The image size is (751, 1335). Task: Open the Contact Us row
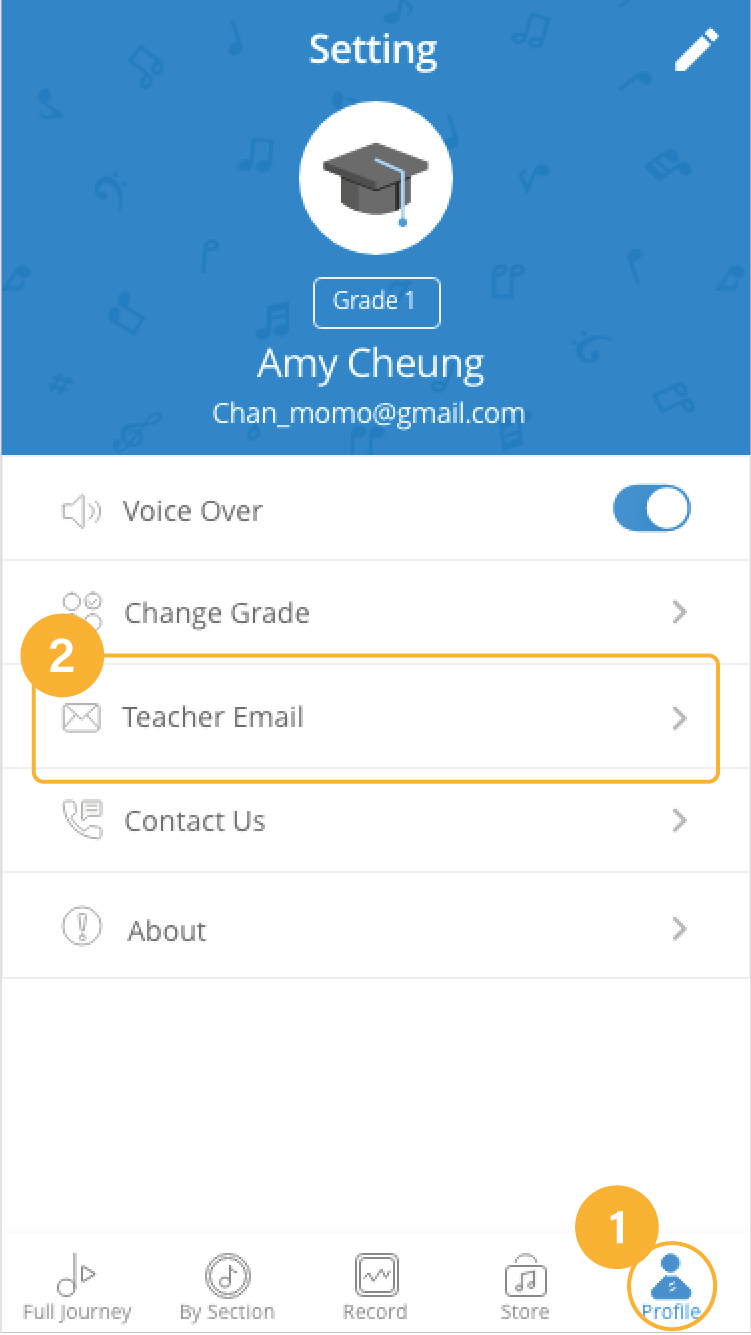click(x=375, y=821)
